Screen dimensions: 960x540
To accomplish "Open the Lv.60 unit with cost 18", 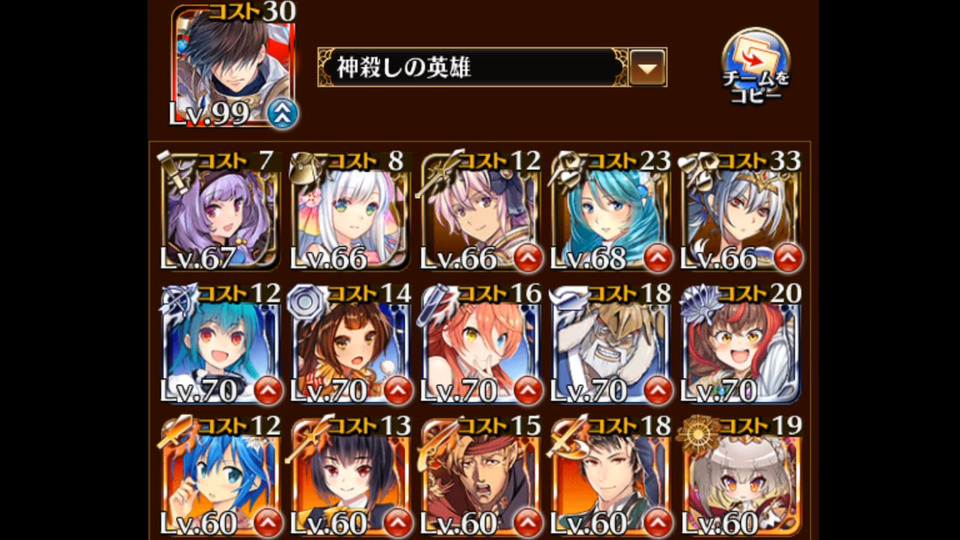I will tap(610, 475).
